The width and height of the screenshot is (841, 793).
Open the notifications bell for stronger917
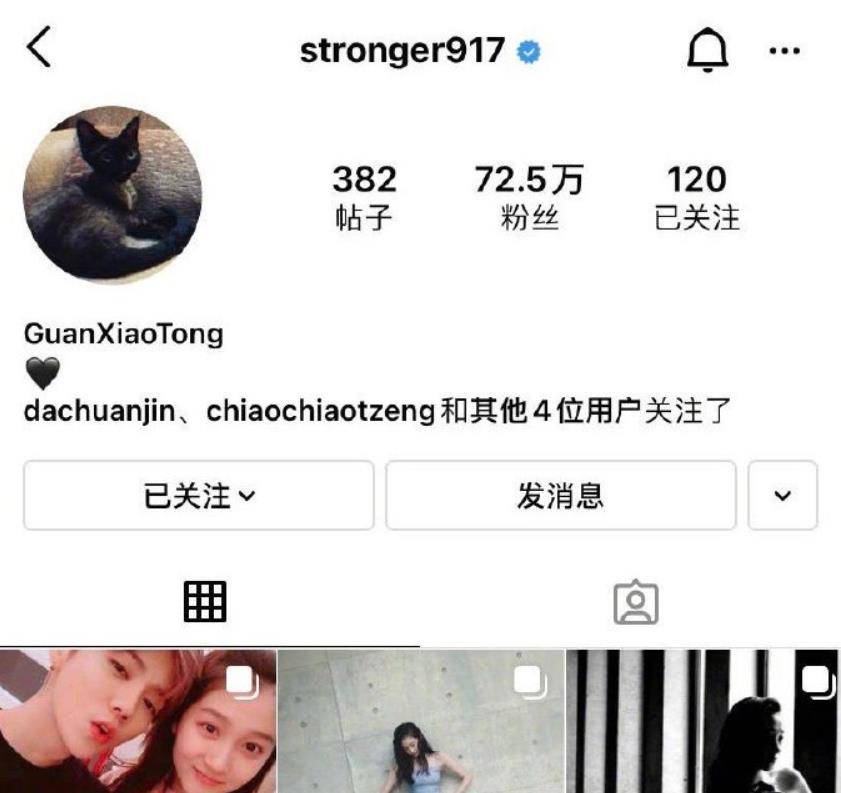coord(707,50)
